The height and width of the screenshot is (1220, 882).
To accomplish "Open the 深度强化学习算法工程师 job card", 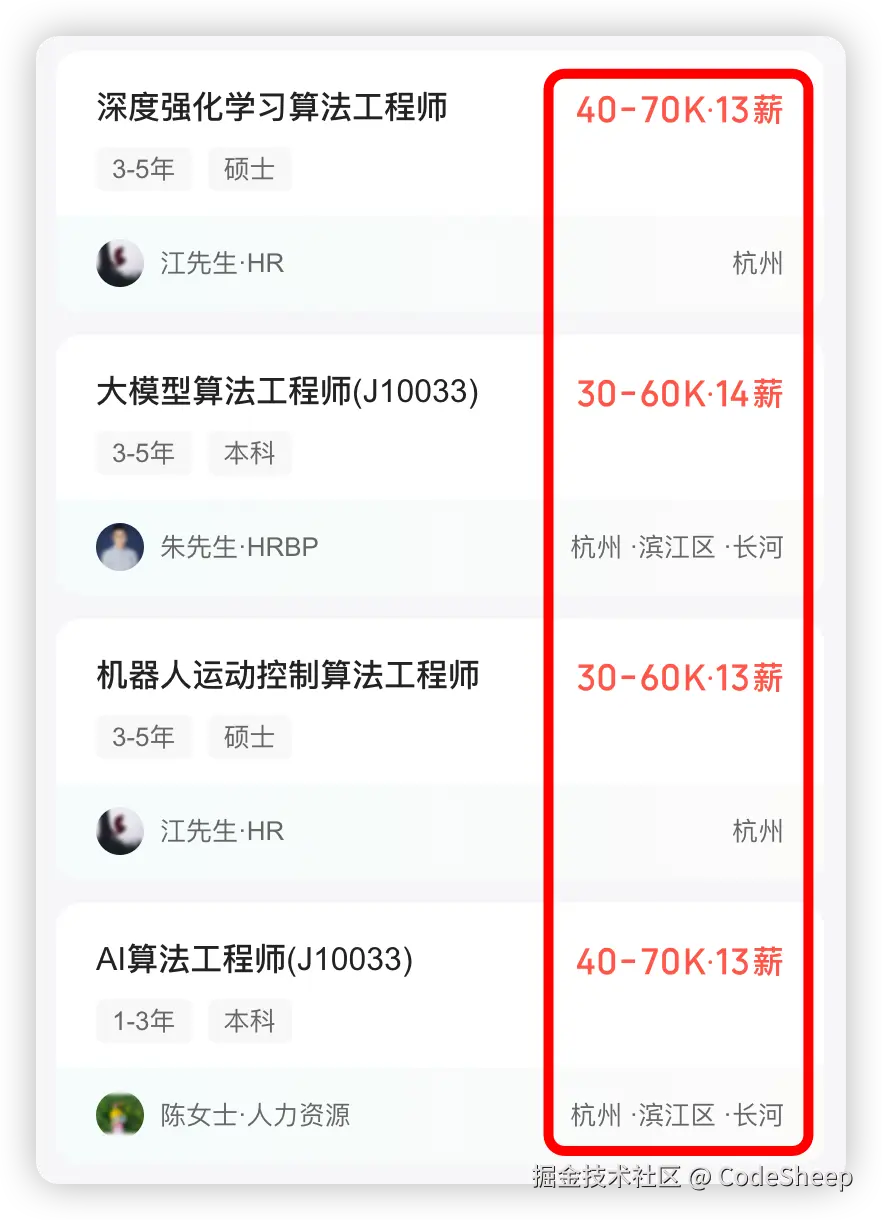I will pyautogui.click(x=272, y=108).
